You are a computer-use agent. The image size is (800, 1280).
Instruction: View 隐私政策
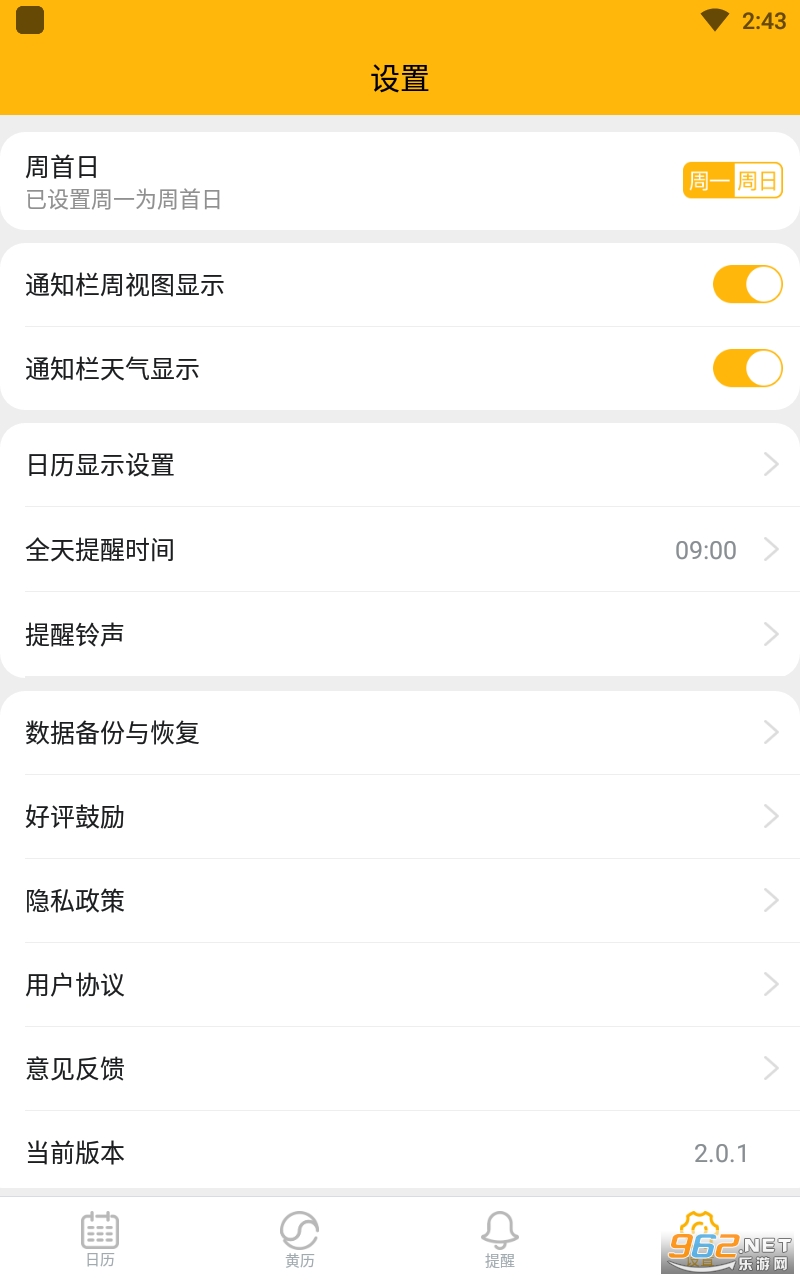click(400, 901)
